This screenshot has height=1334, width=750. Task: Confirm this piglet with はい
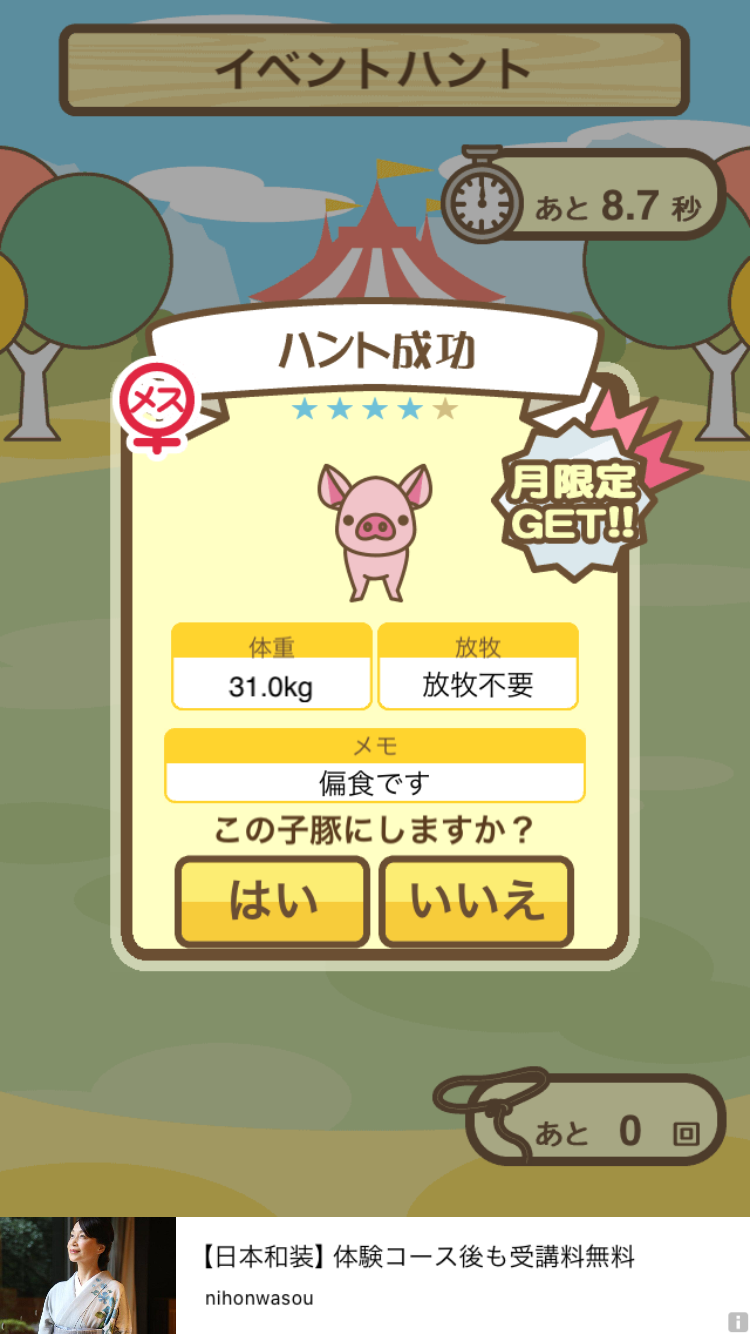click(x=272, y=901)
